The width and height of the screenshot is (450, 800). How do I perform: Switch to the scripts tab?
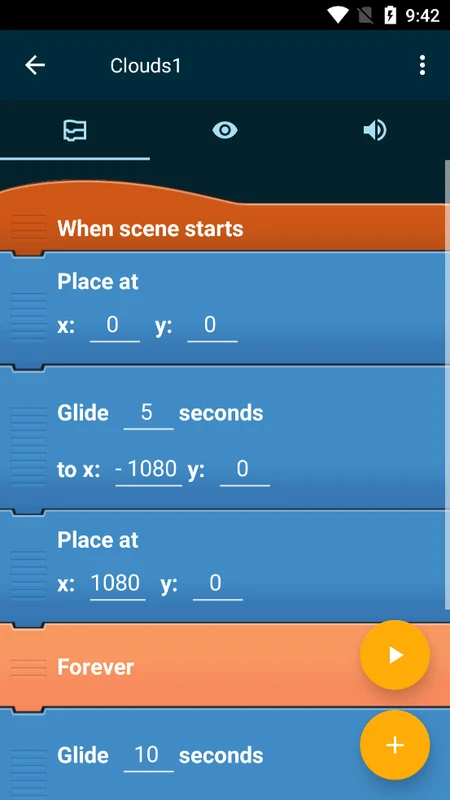(75, 130)
